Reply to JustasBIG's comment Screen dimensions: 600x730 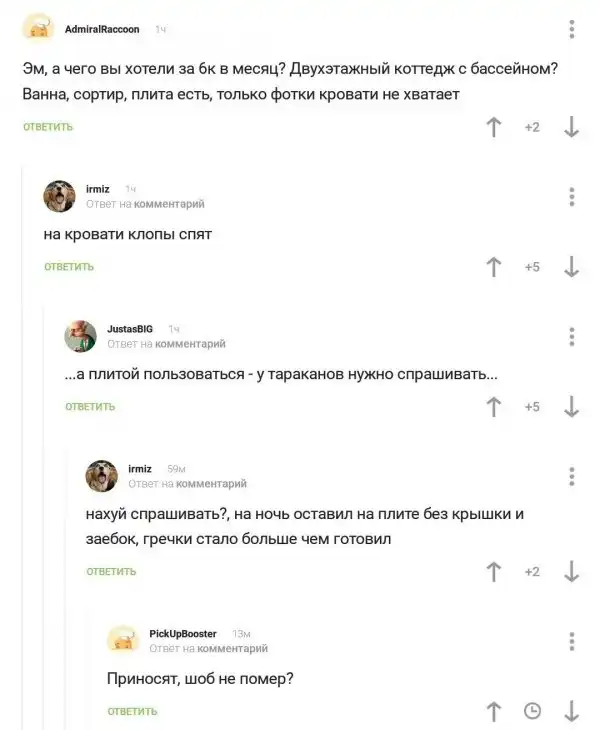click(x=90, y=407)
